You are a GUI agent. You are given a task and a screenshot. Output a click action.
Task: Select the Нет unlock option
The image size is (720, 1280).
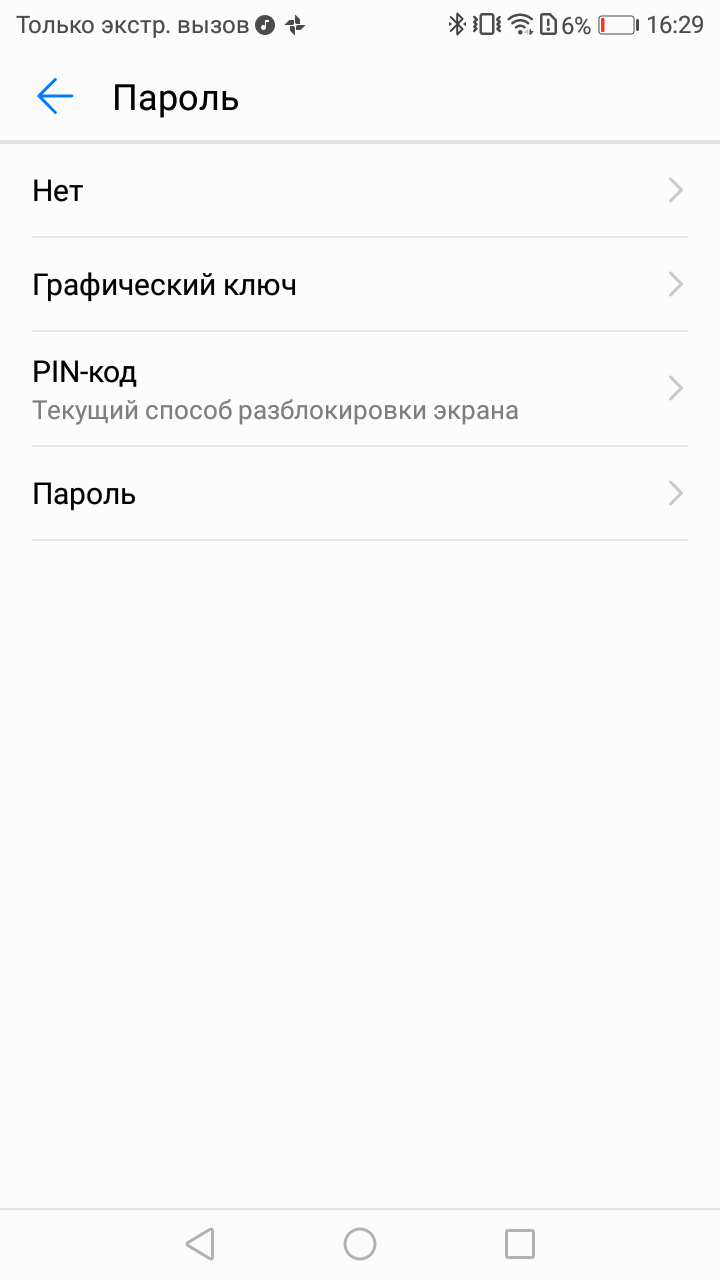(360, 190)
